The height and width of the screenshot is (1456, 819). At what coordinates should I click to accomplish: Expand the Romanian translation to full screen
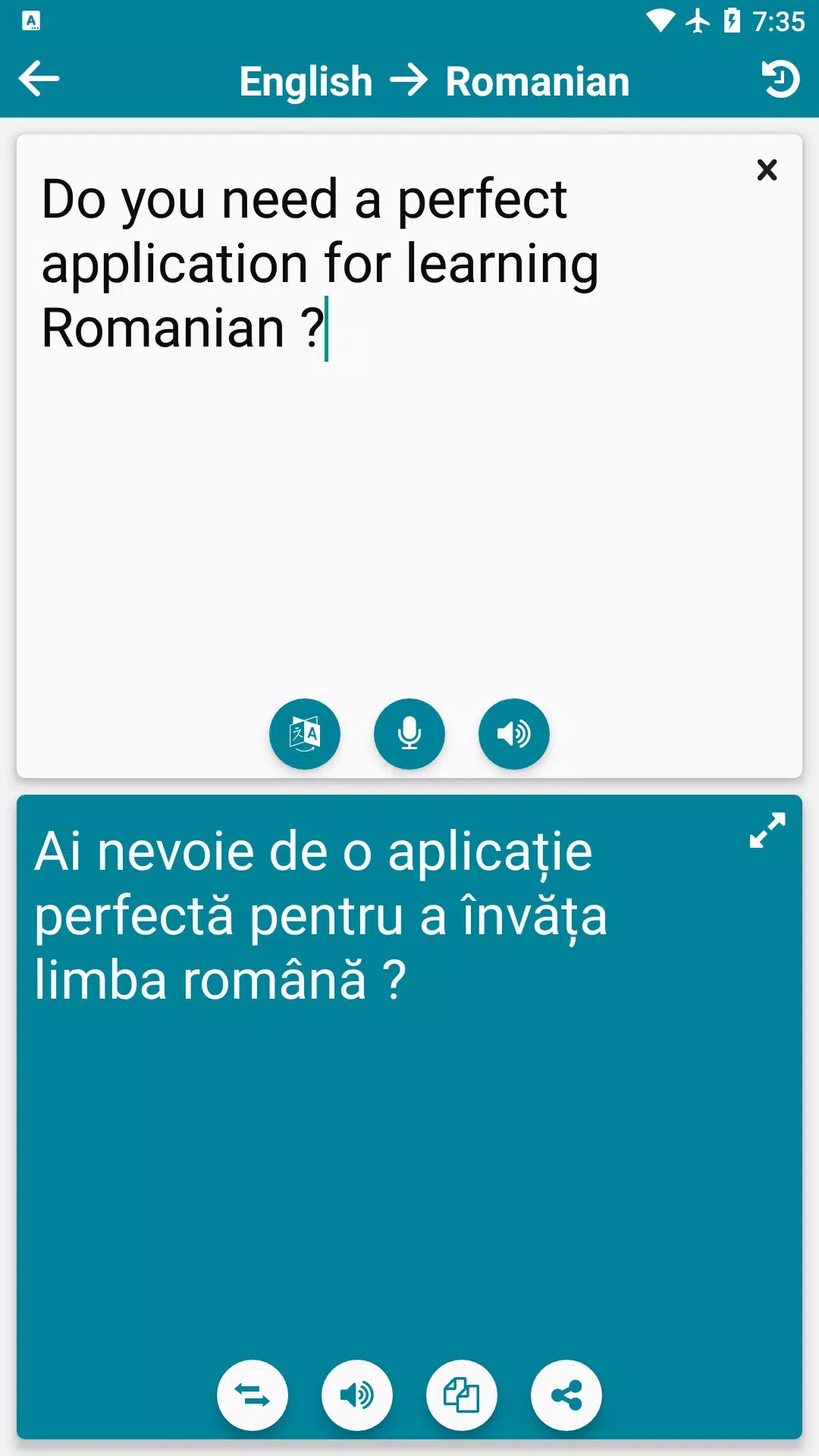(x=767, y=830)
